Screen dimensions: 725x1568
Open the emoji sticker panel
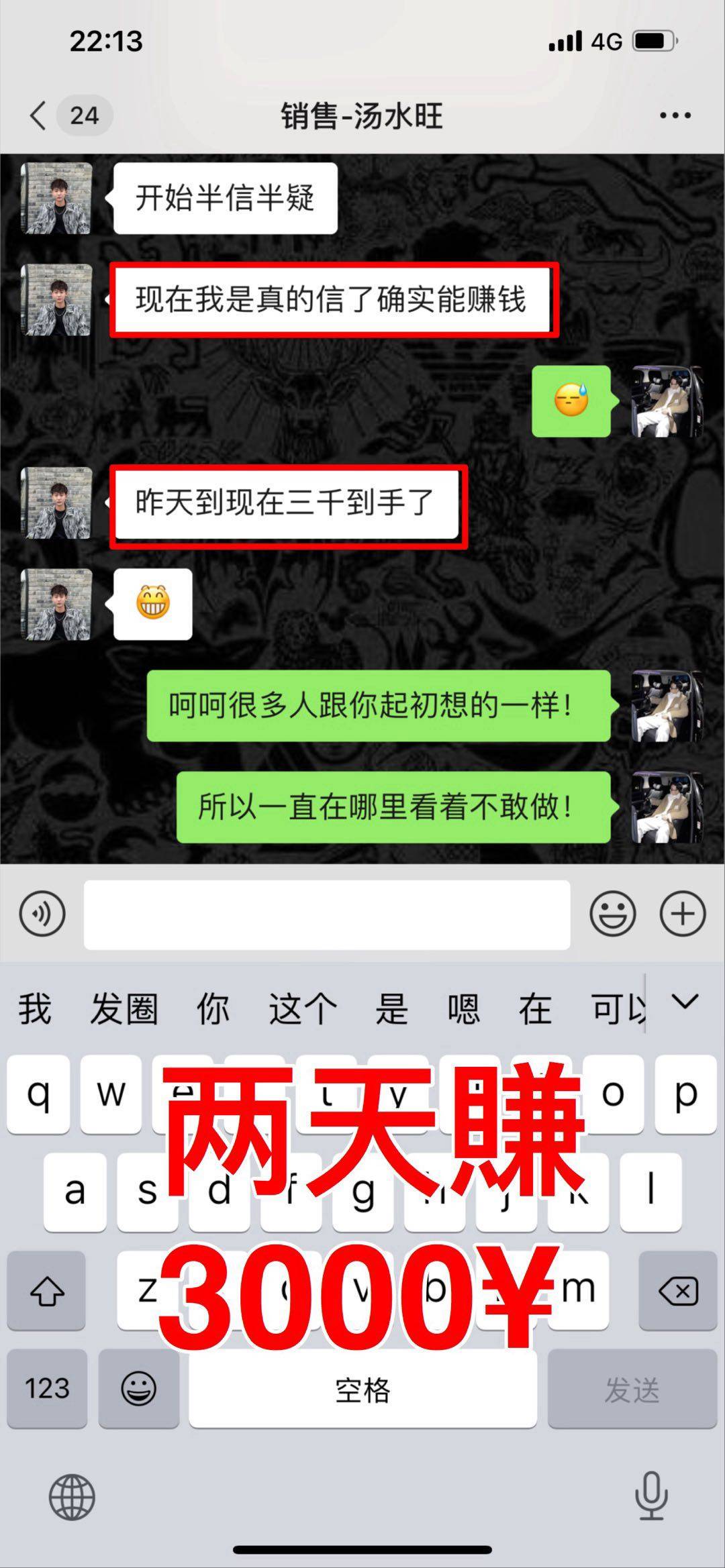tap(612, 914)
